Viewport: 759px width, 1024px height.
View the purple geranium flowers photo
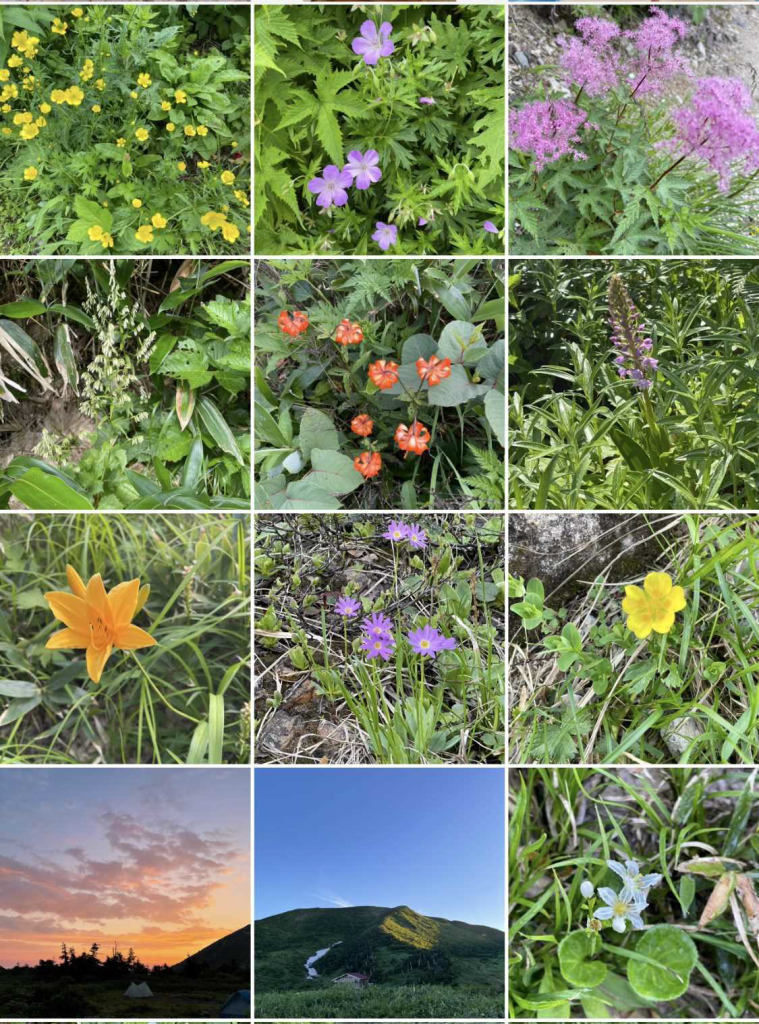tap(379, 129)
